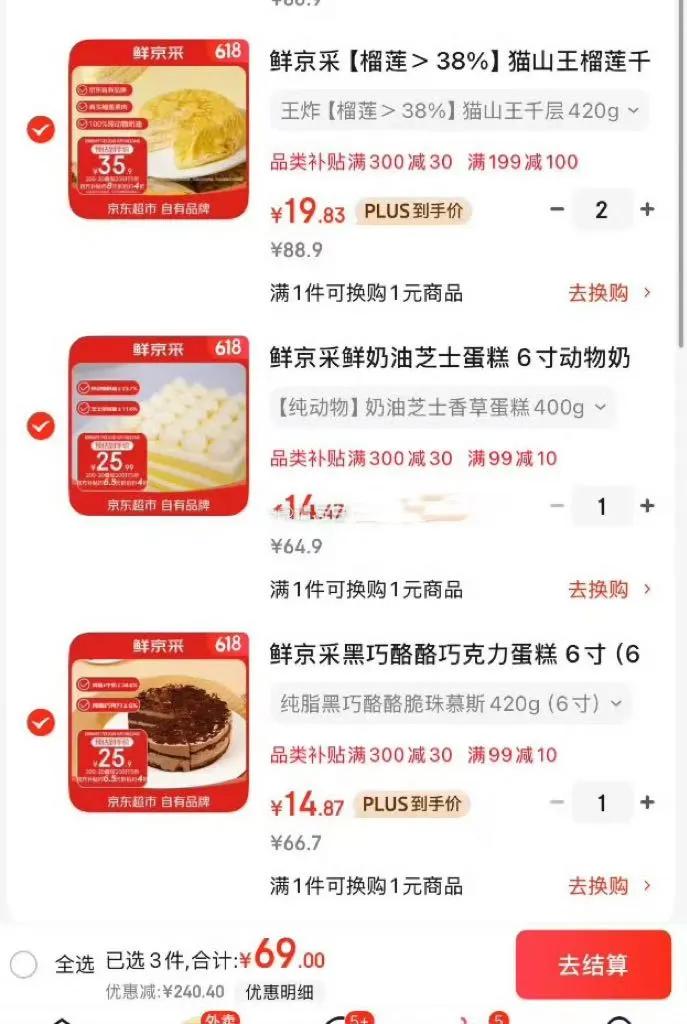Proceed to checkout with 去结算
This screenshot has height=1024, width=687.
(x=593, y=965)
